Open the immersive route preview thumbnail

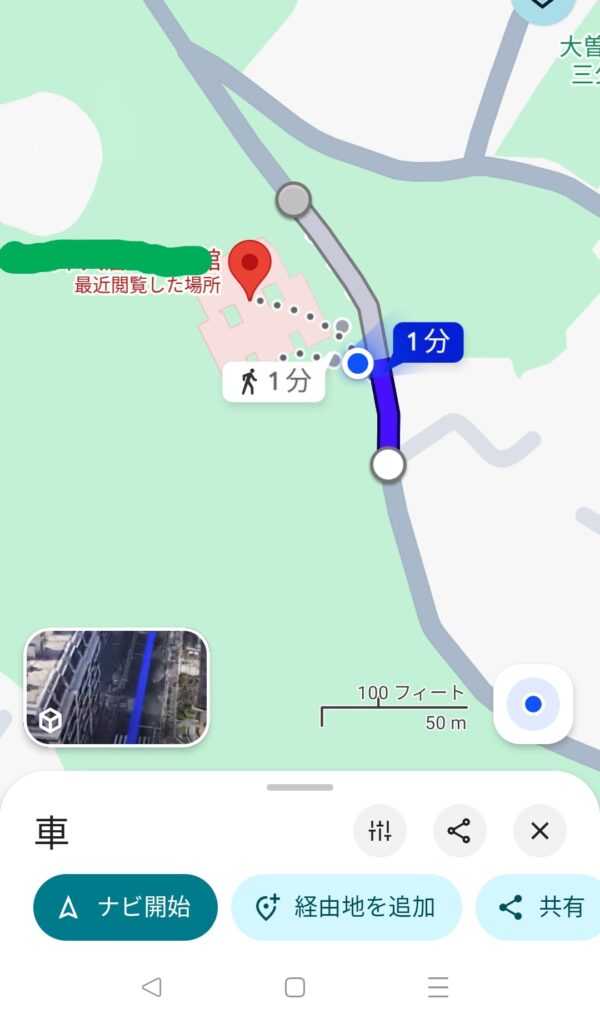click(116, 687)
